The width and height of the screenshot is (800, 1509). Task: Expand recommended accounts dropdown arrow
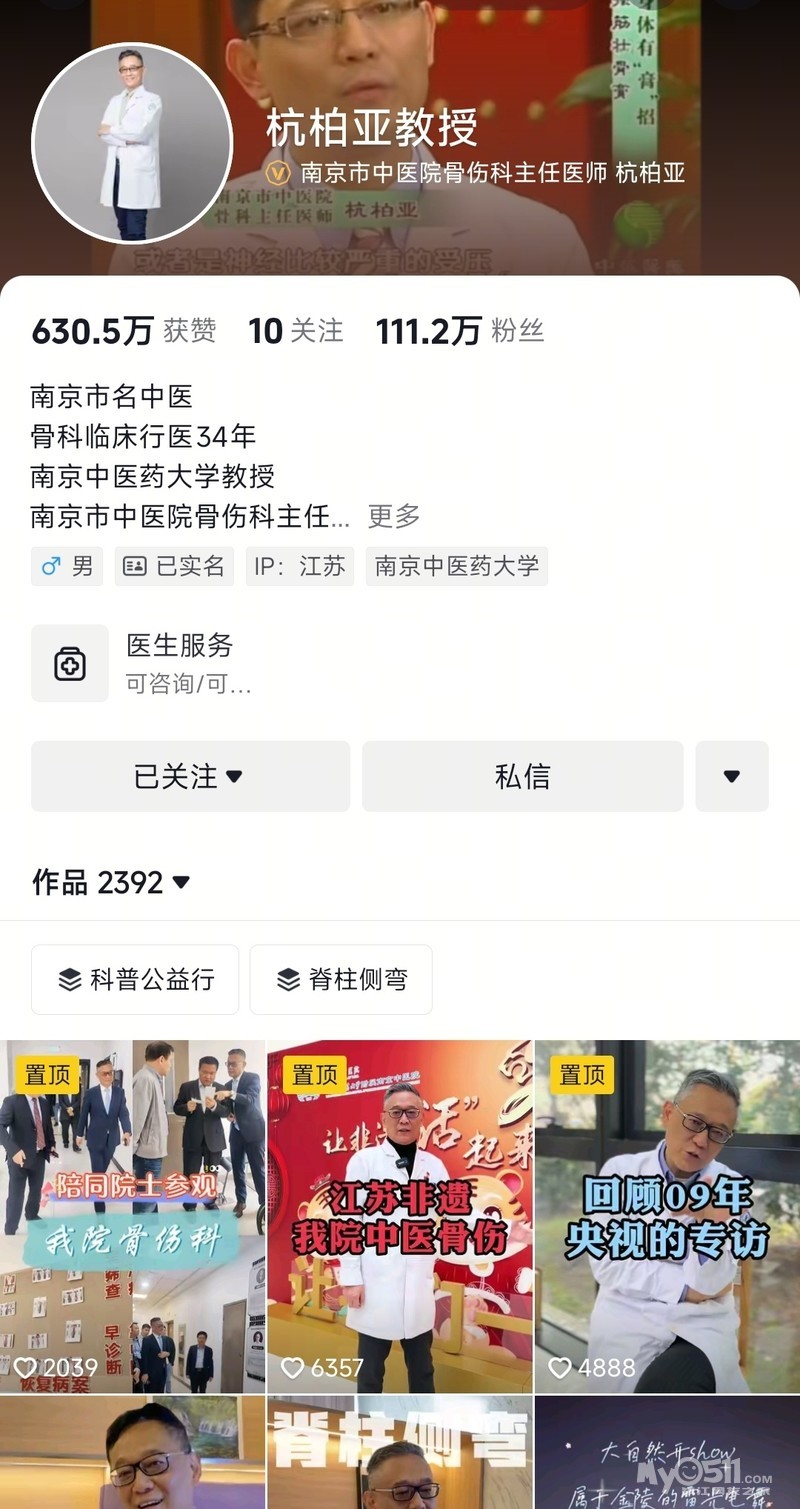click(x=731, y=776)
